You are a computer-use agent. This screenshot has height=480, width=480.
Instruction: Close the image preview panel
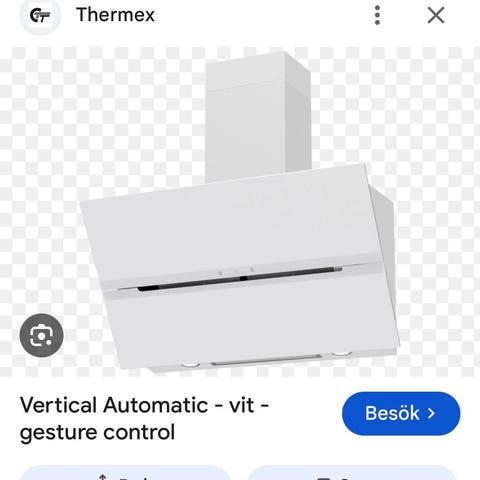coord(436,15)
